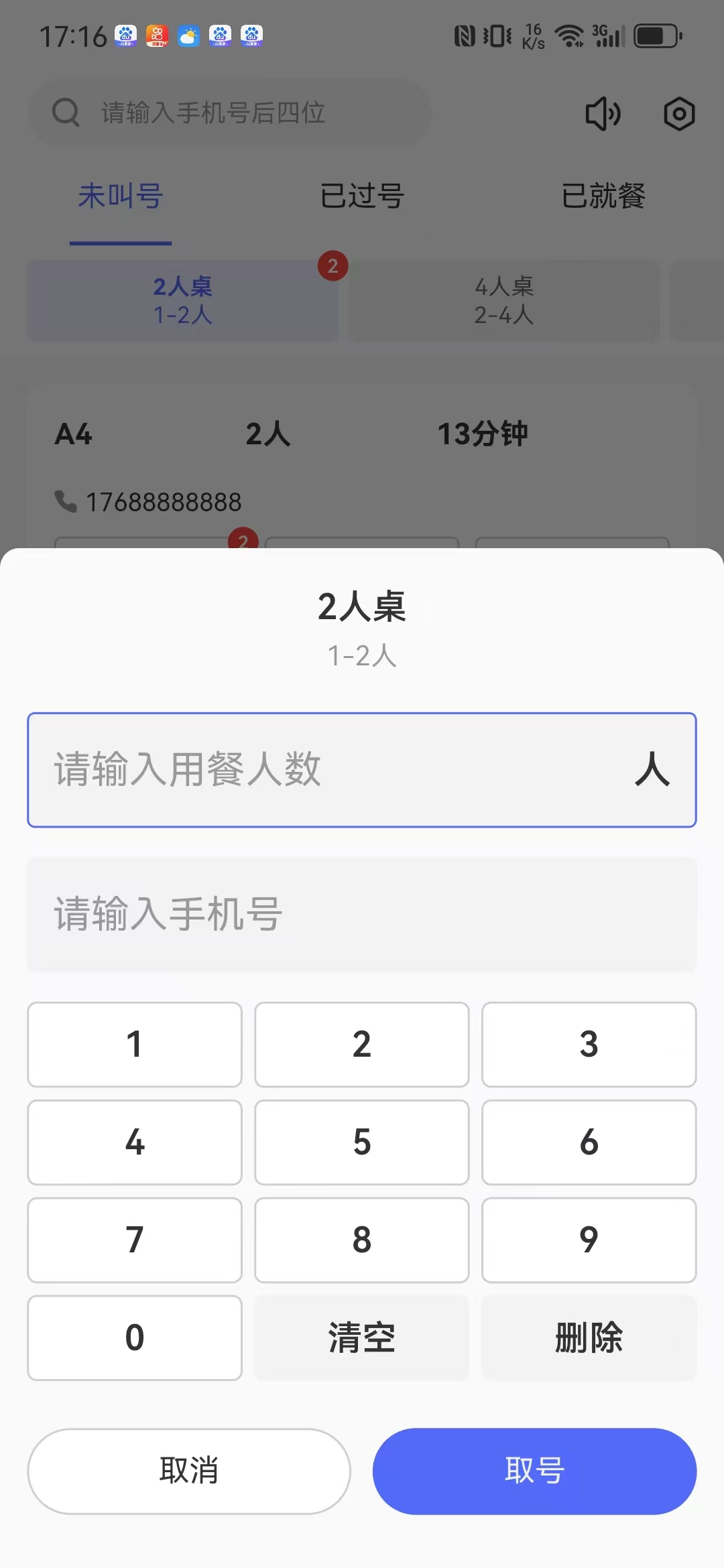Enter digit 4 on the keypad
The width and height of the screenshot is (724, 1568).
pyautogui.click(x=135, y=1142)
